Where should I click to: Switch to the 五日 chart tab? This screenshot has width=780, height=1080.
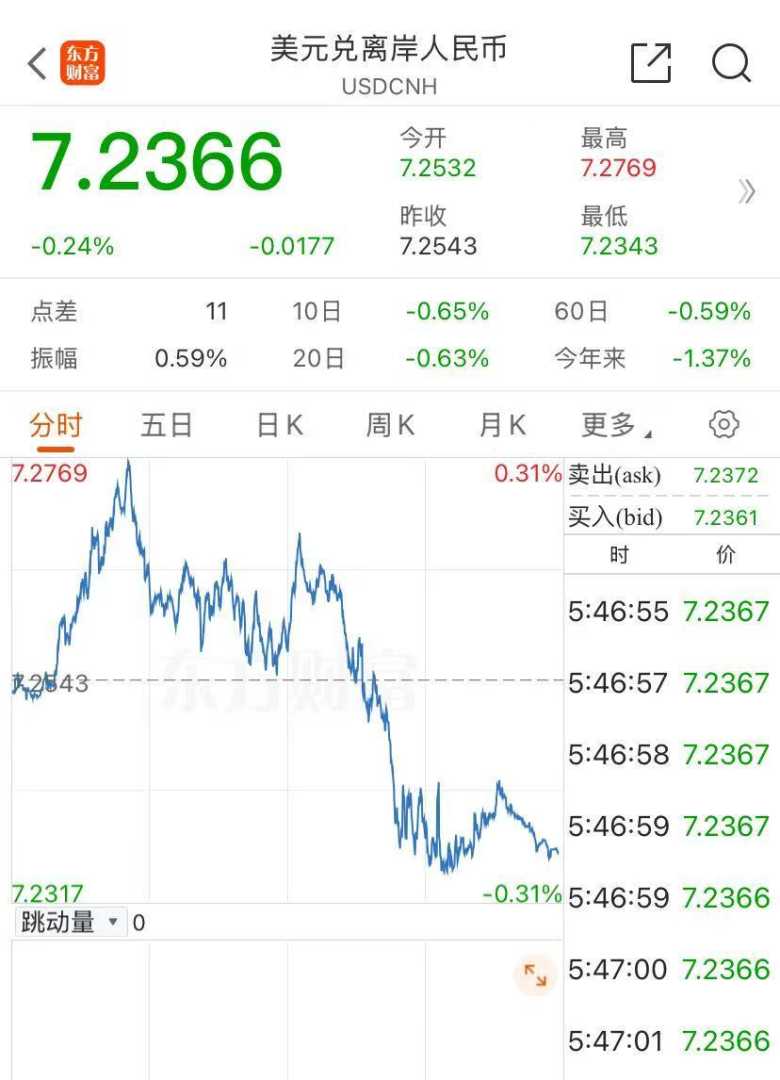point(166,426)
